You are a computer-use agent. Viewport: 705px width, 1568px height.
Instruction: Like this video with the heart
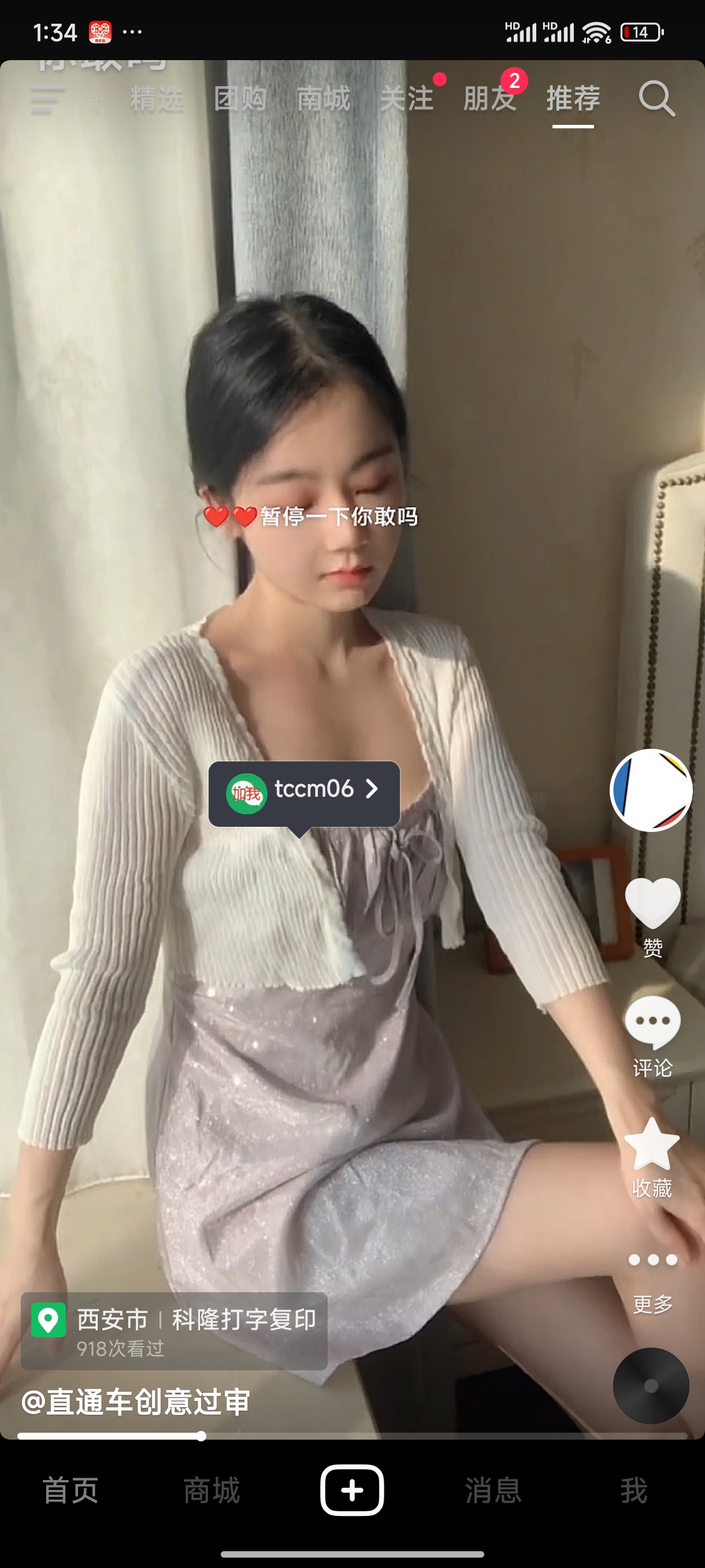[x=652, y=903]
